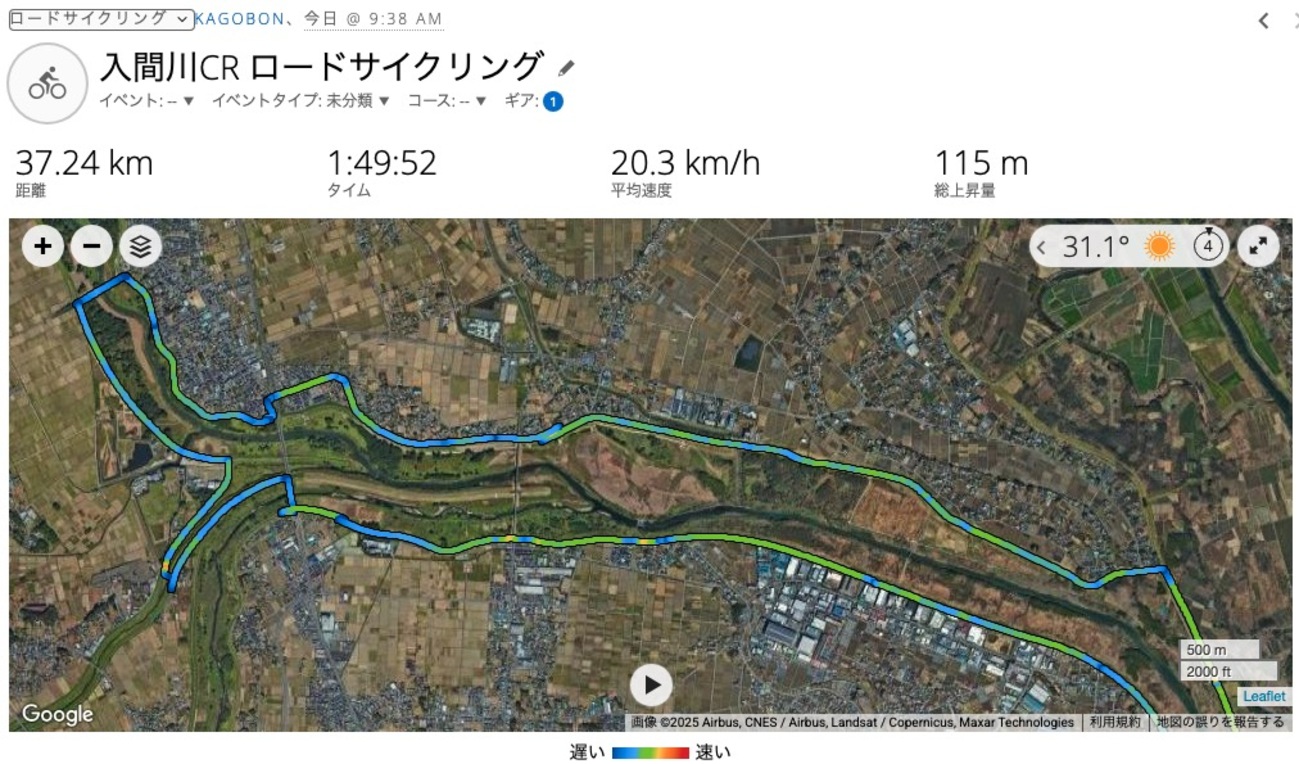
Task: Open the 利用規約 link
Action: pos(1114,722)
